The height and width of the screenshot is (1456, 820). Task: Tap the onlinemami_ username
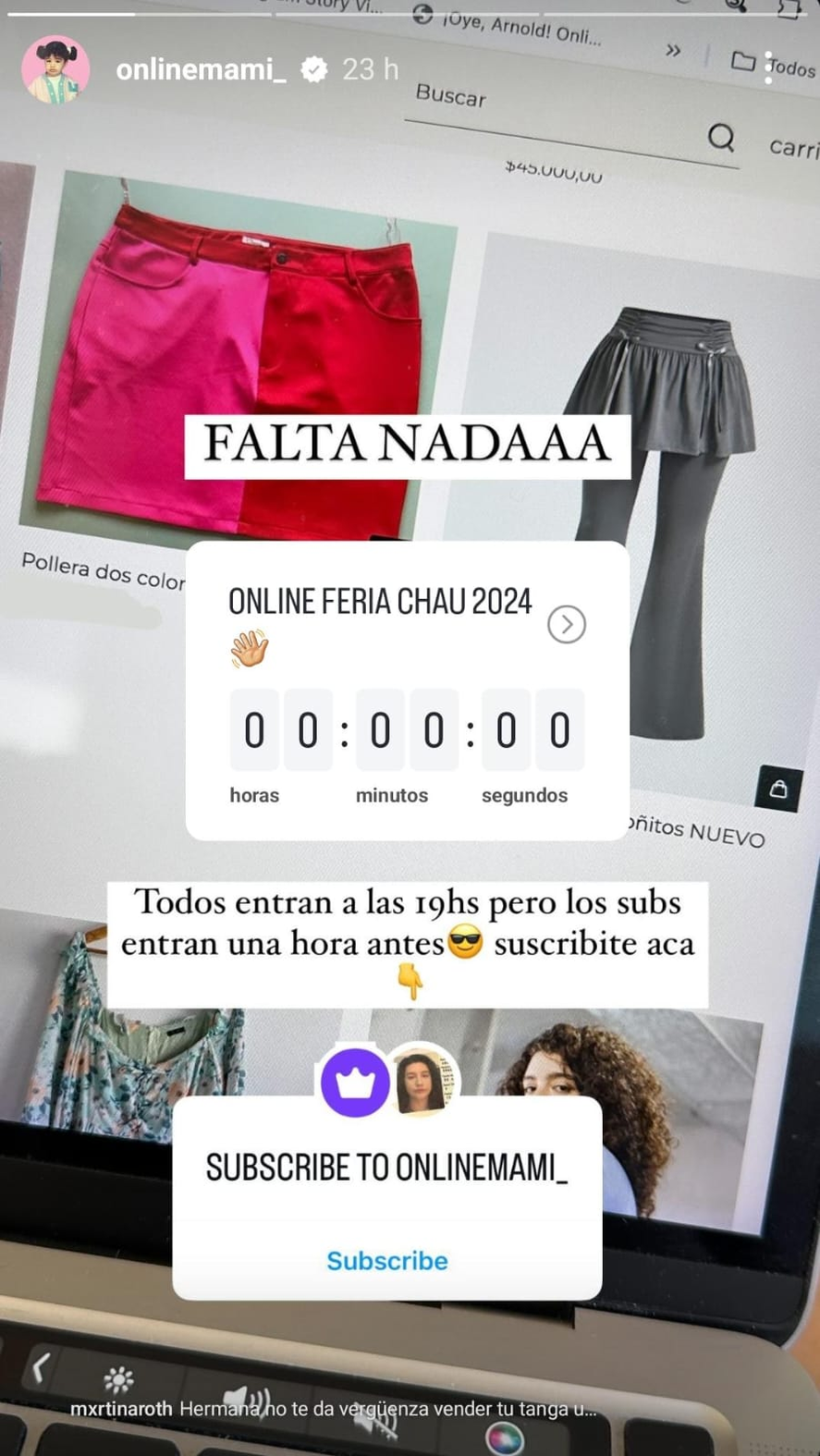coord(201,69)
